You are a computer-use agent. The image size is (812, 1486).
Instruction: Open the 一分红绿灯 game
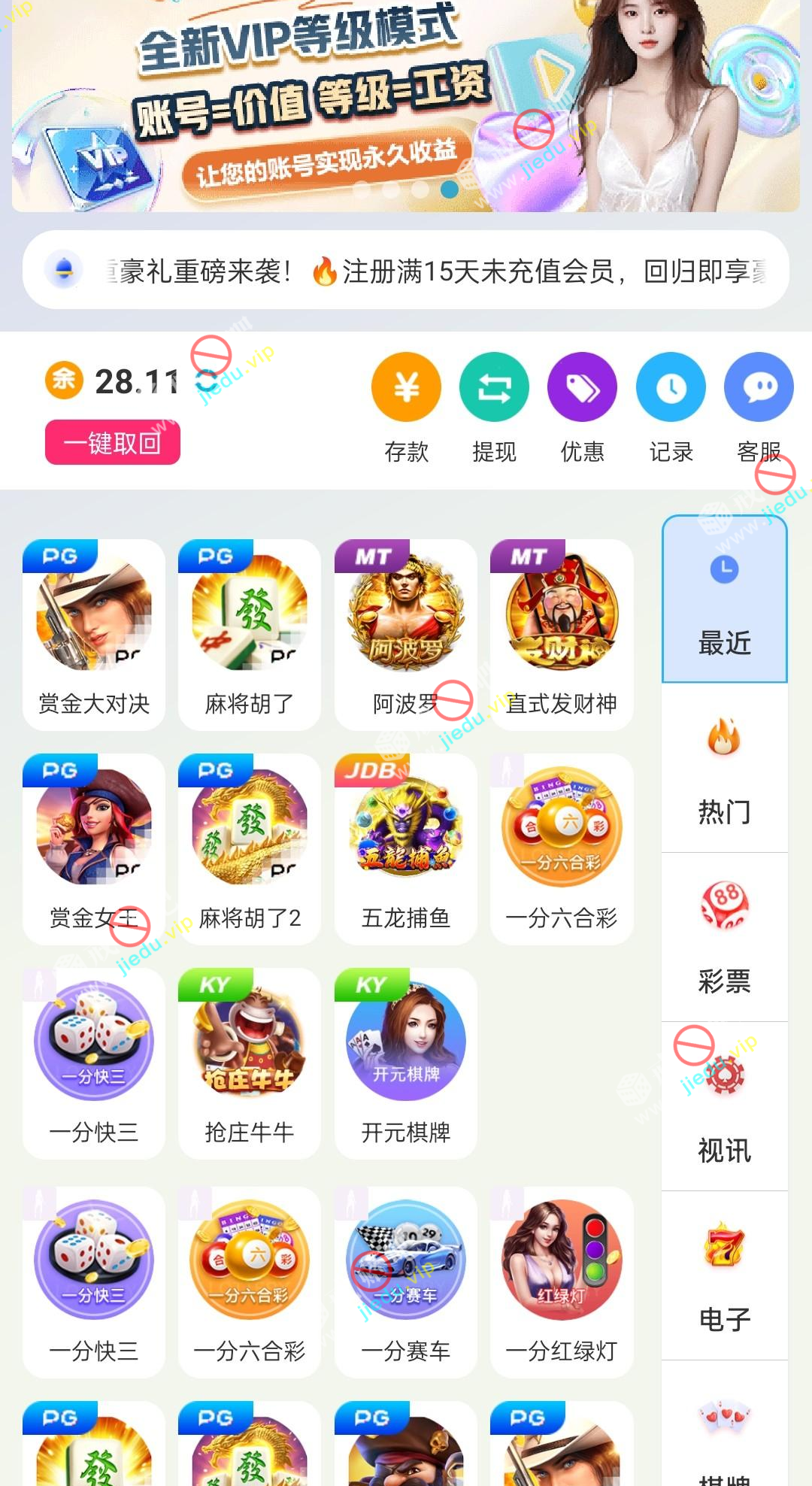(562, 1281)
